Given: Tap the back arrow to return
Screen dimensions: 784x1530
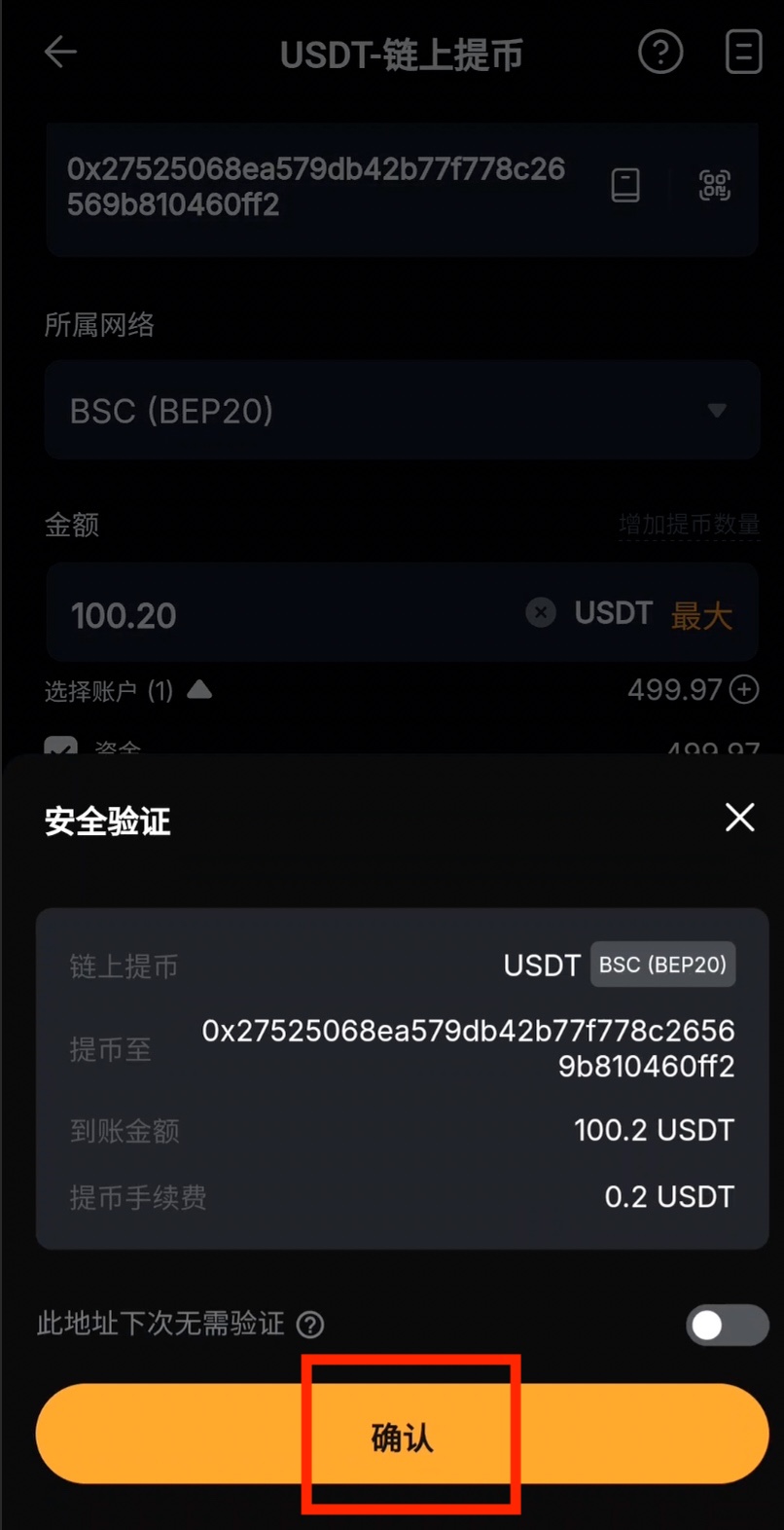Looking at the screenshot, I should (x=61, y=53).
